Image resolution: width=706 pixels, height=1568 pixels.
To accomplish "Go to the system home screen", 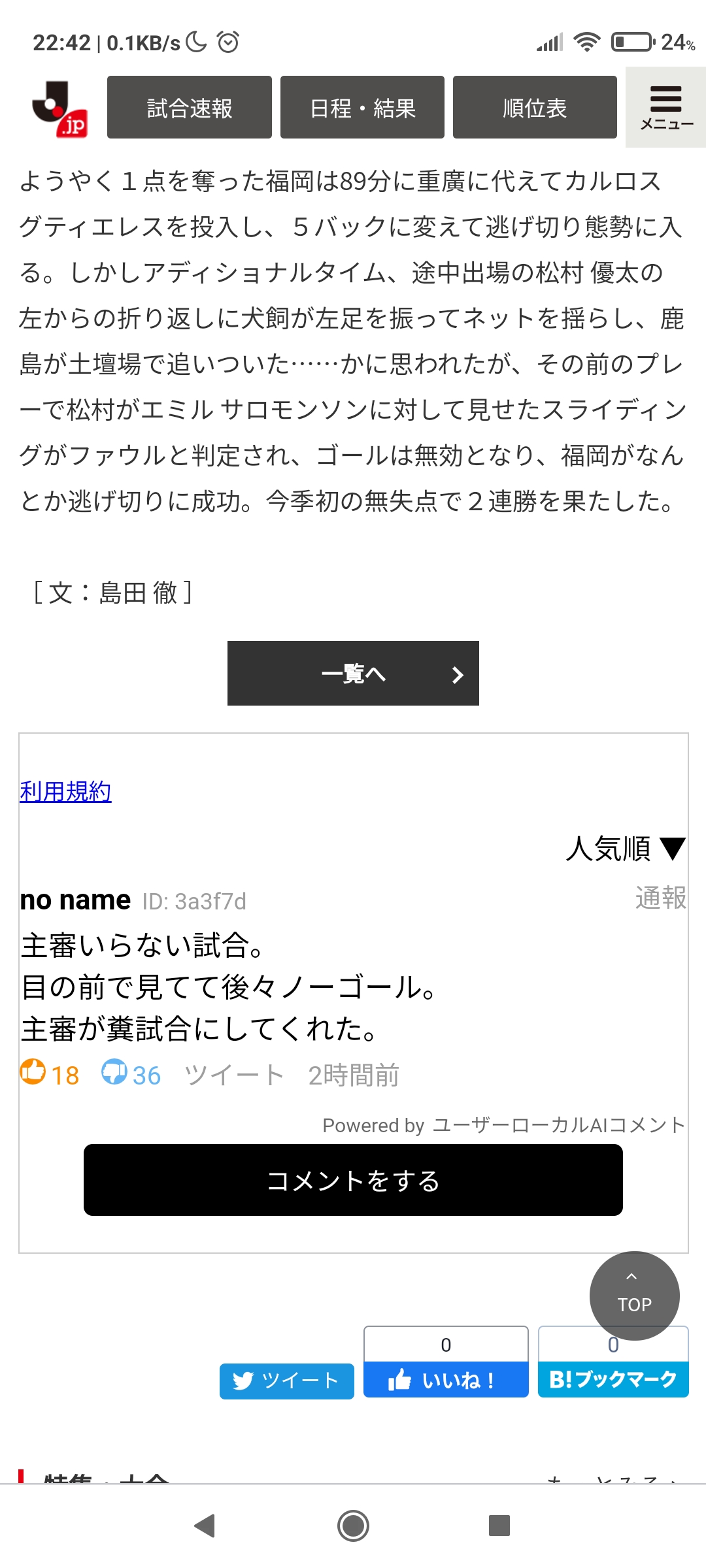I will 353,1526.
